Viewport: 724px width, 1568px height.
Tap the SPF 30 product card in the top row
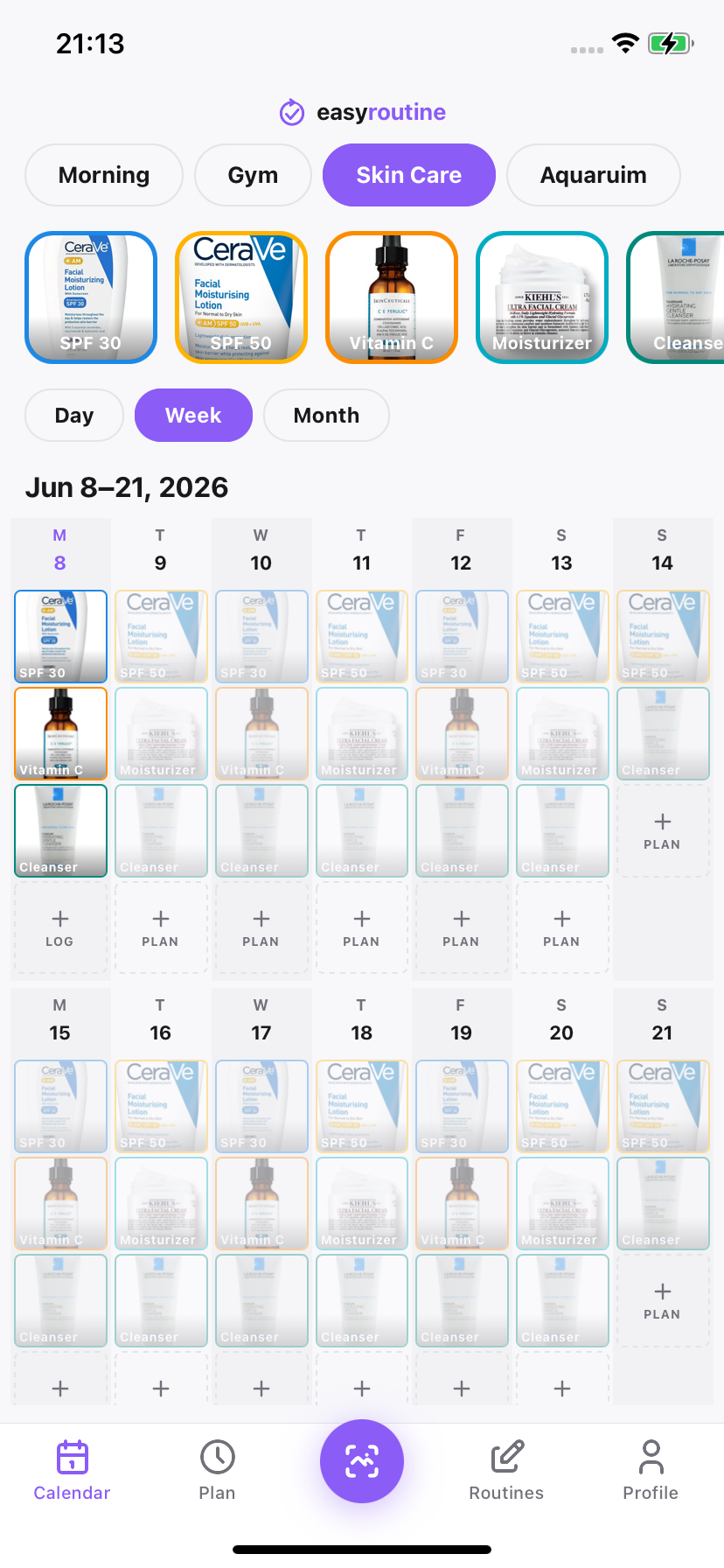tap(91, 297)
